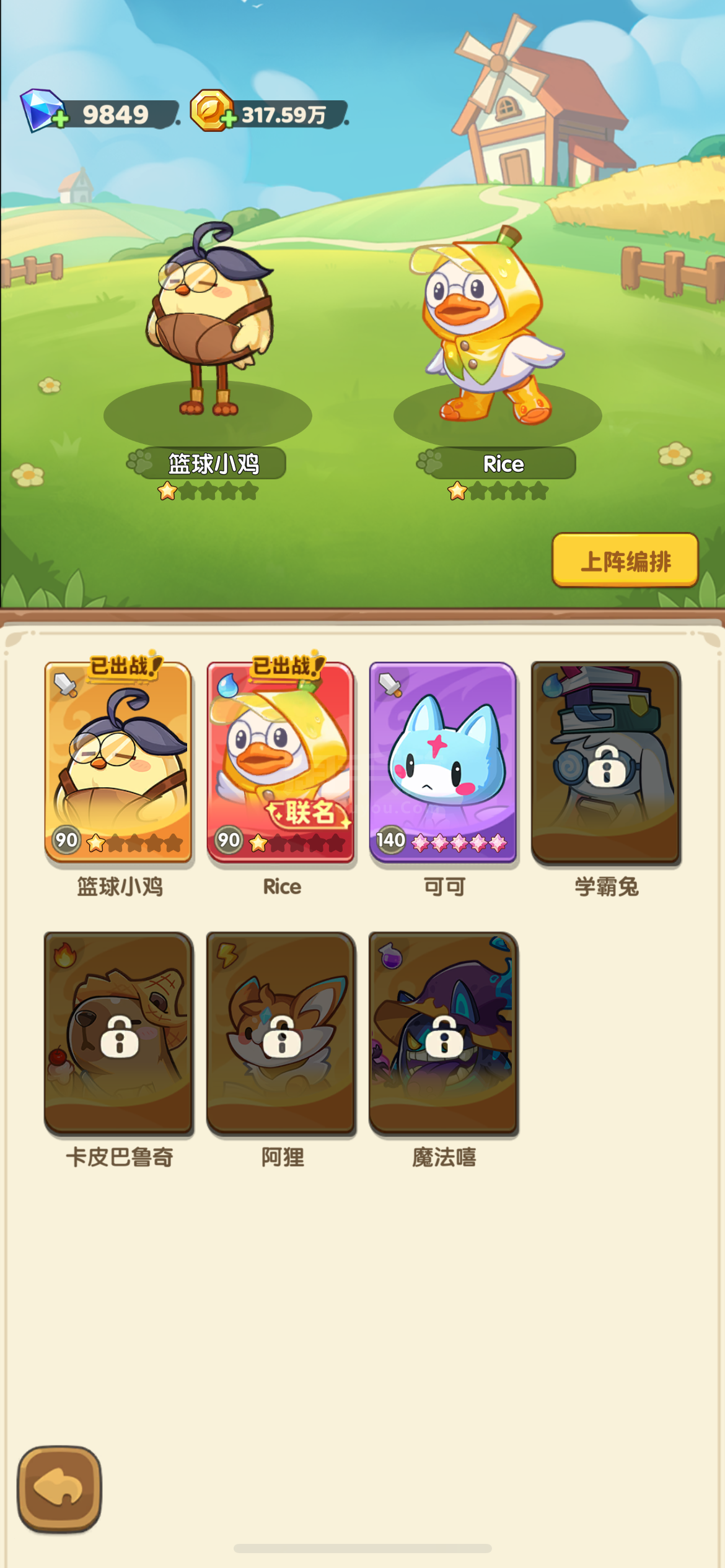This screenshot has height=1568, width=725.
Task: Select the 篮球小鸡 character card
Action: pos(118,762)
